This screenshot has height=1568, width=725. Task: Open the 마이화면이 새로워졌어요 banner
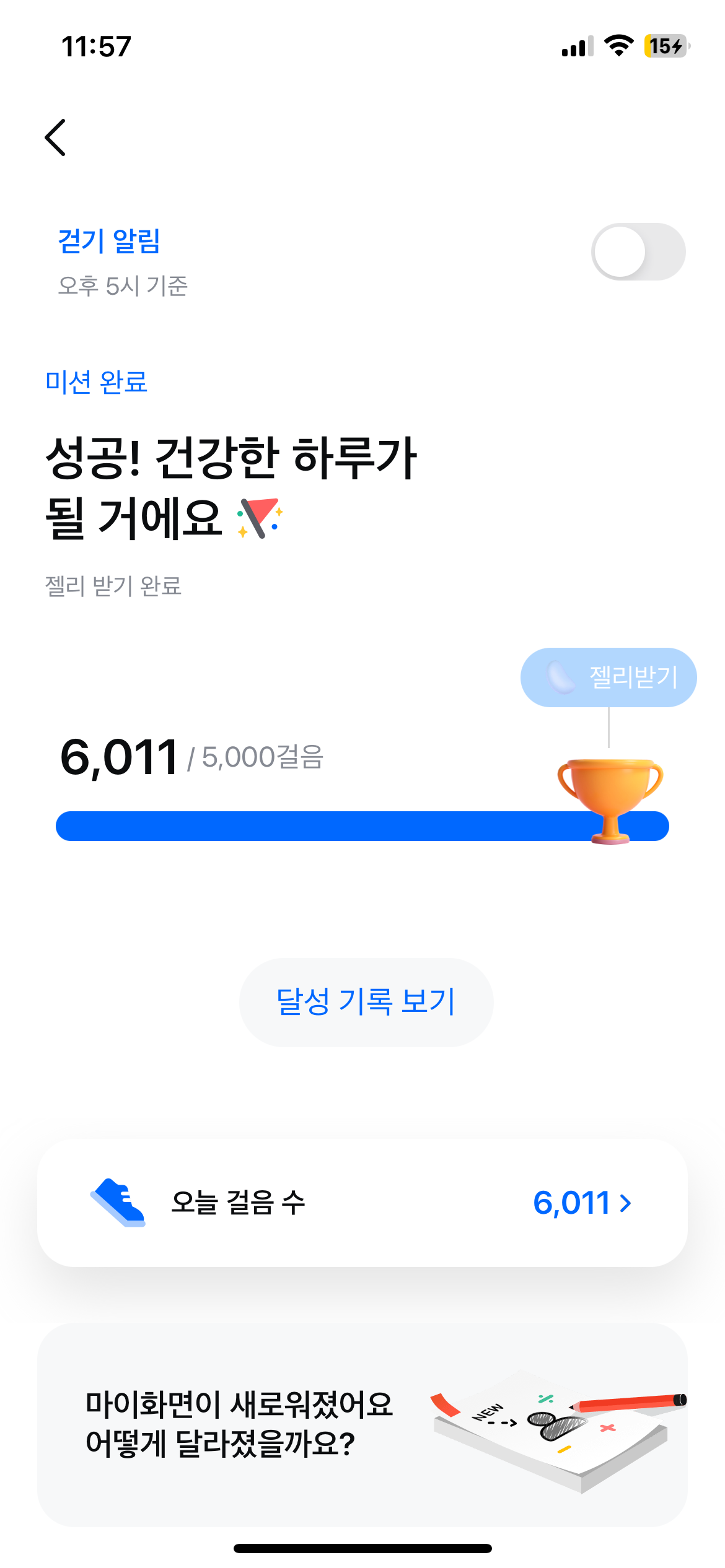click(362, 1424)
